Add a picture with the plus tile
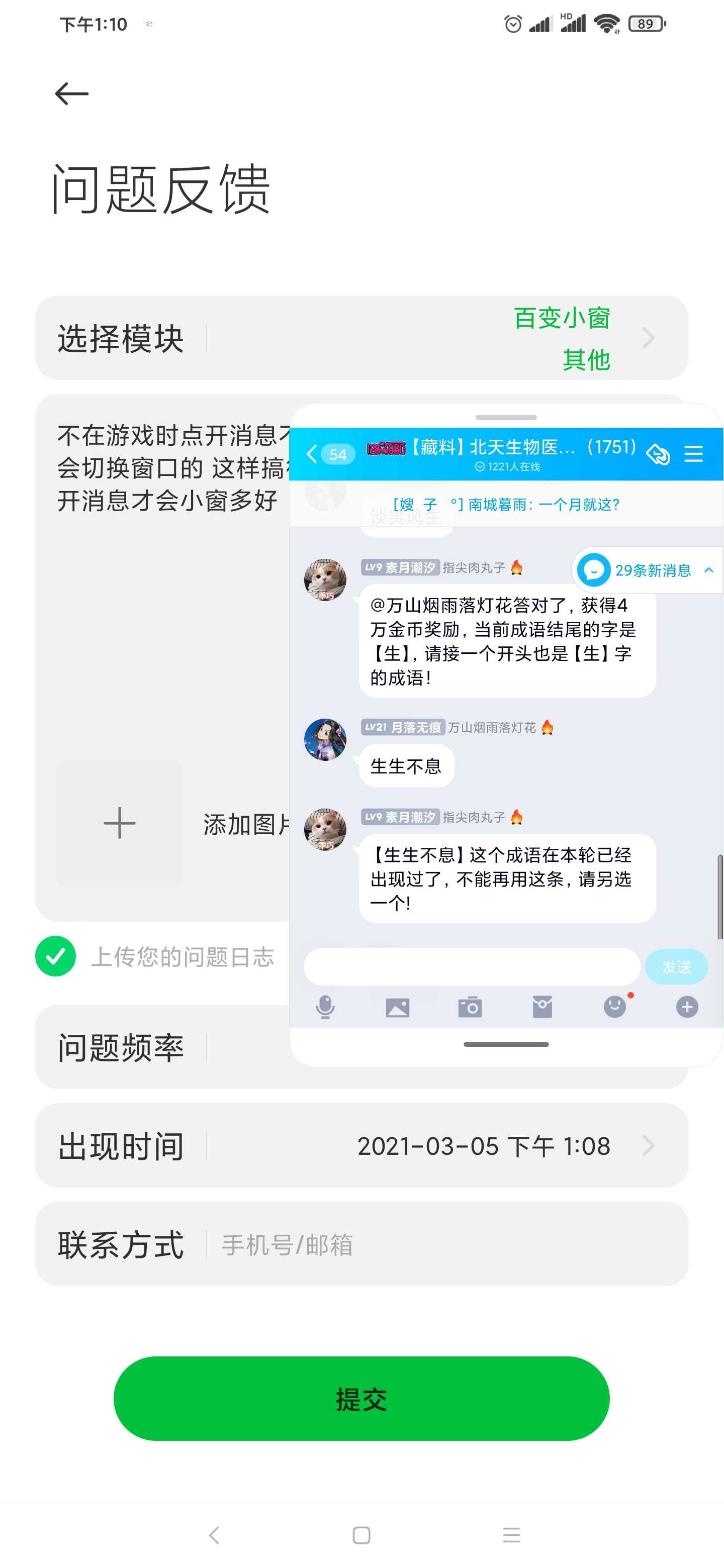Screen dimensions: 724x1568 pos(119,823)
